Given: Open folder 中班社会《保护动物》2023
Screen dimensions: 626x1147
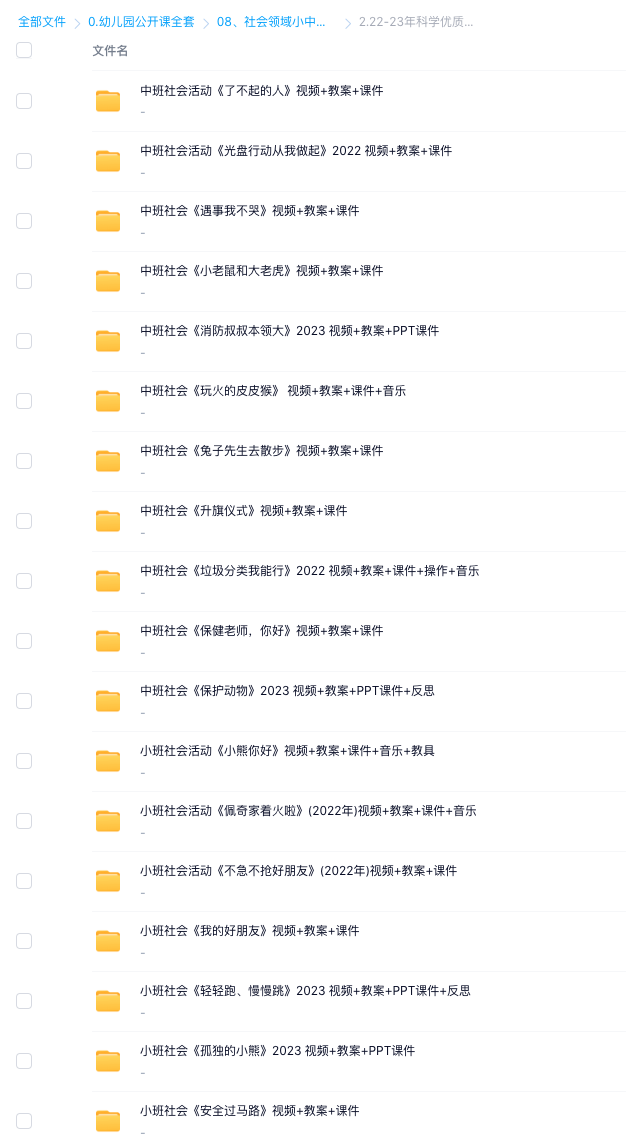Looking at the screenshot, I should pos(287,691).
